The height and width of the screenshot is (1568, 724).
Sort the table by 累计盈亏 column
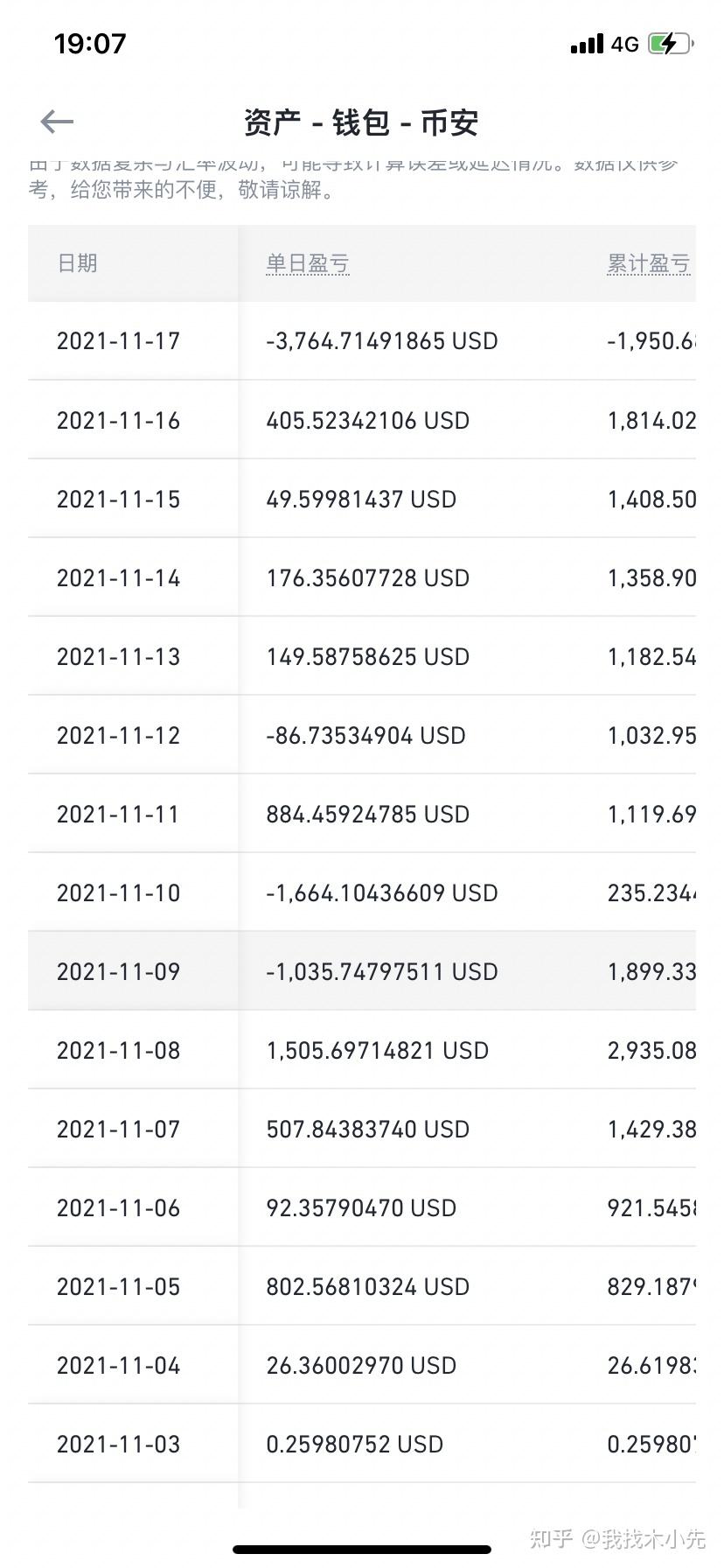click(x=649, y=263)
